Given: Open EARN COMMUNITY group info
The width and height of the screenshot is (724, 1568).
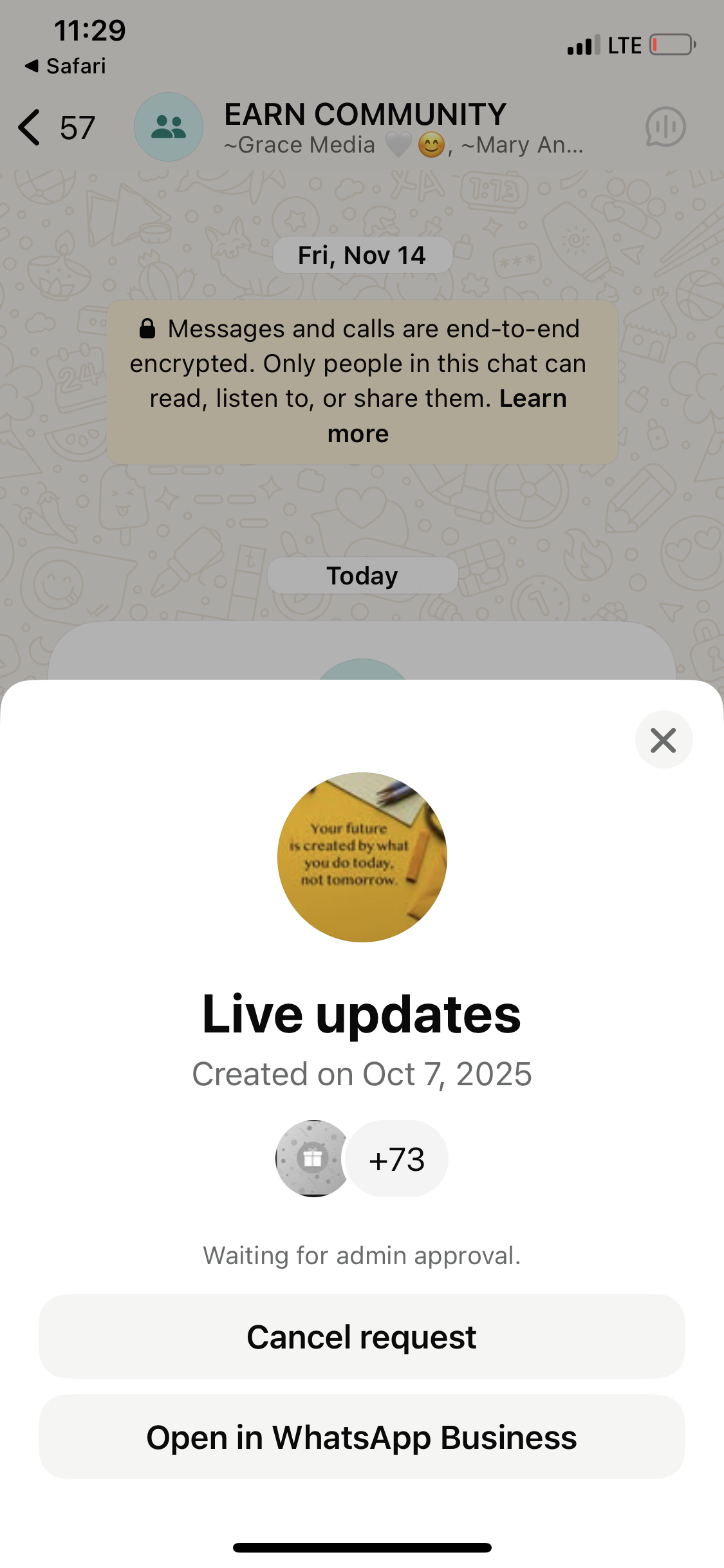Looking at the screenshot, I should point(364,127).
